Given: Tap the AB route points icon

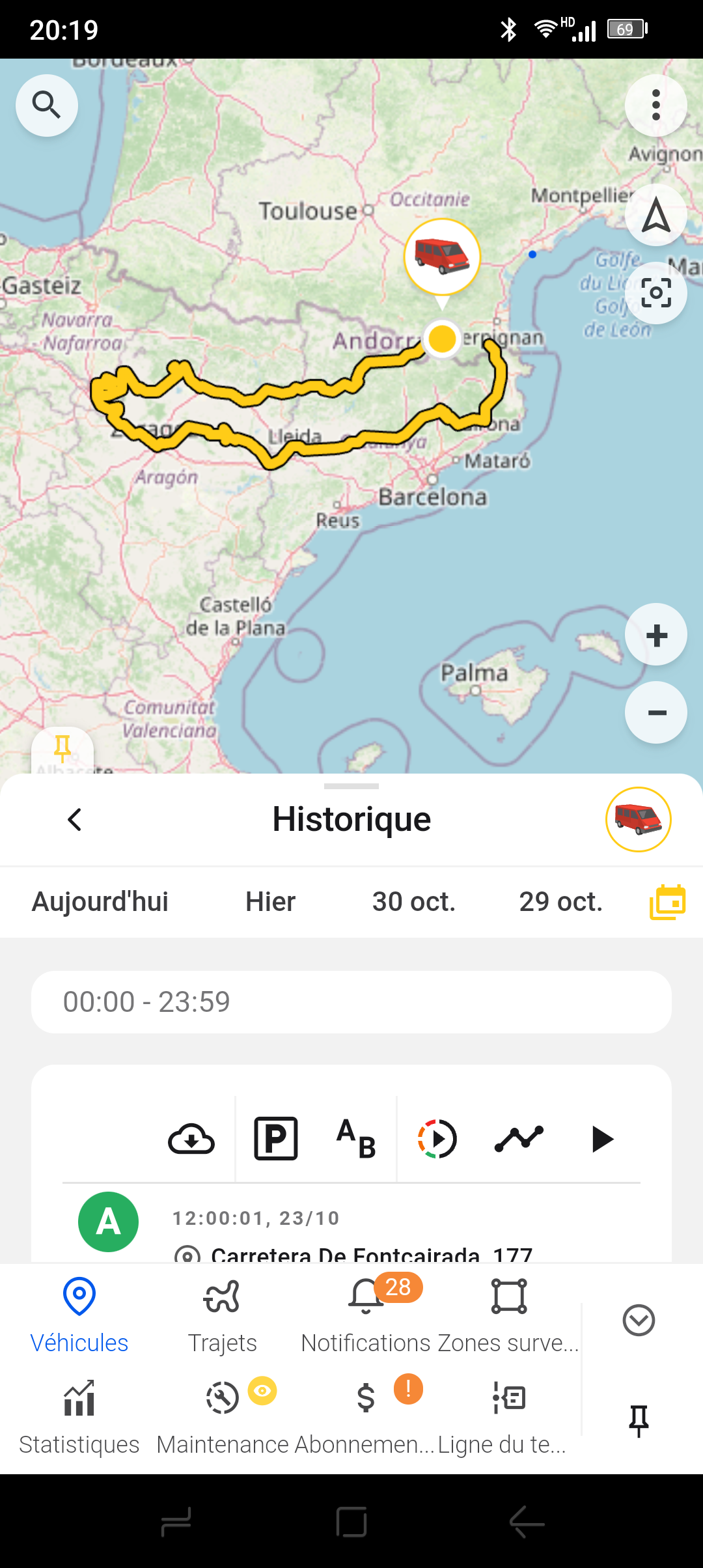Looking at the screenshot, I should pyautogui.click(x=356, y=1139).
